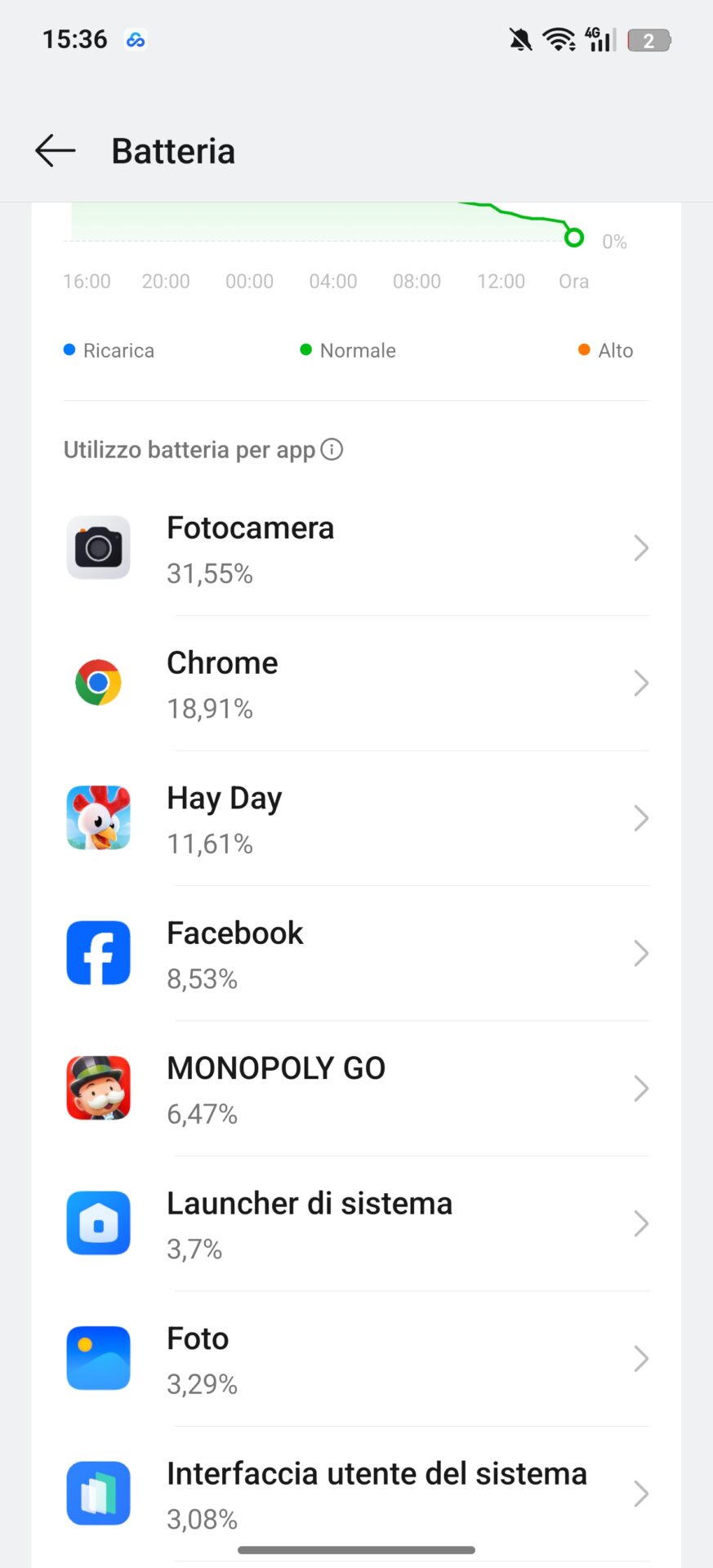View MONOPOLY GO battery usage
The image size is (713, 1568).
[x=356, y=1089]
